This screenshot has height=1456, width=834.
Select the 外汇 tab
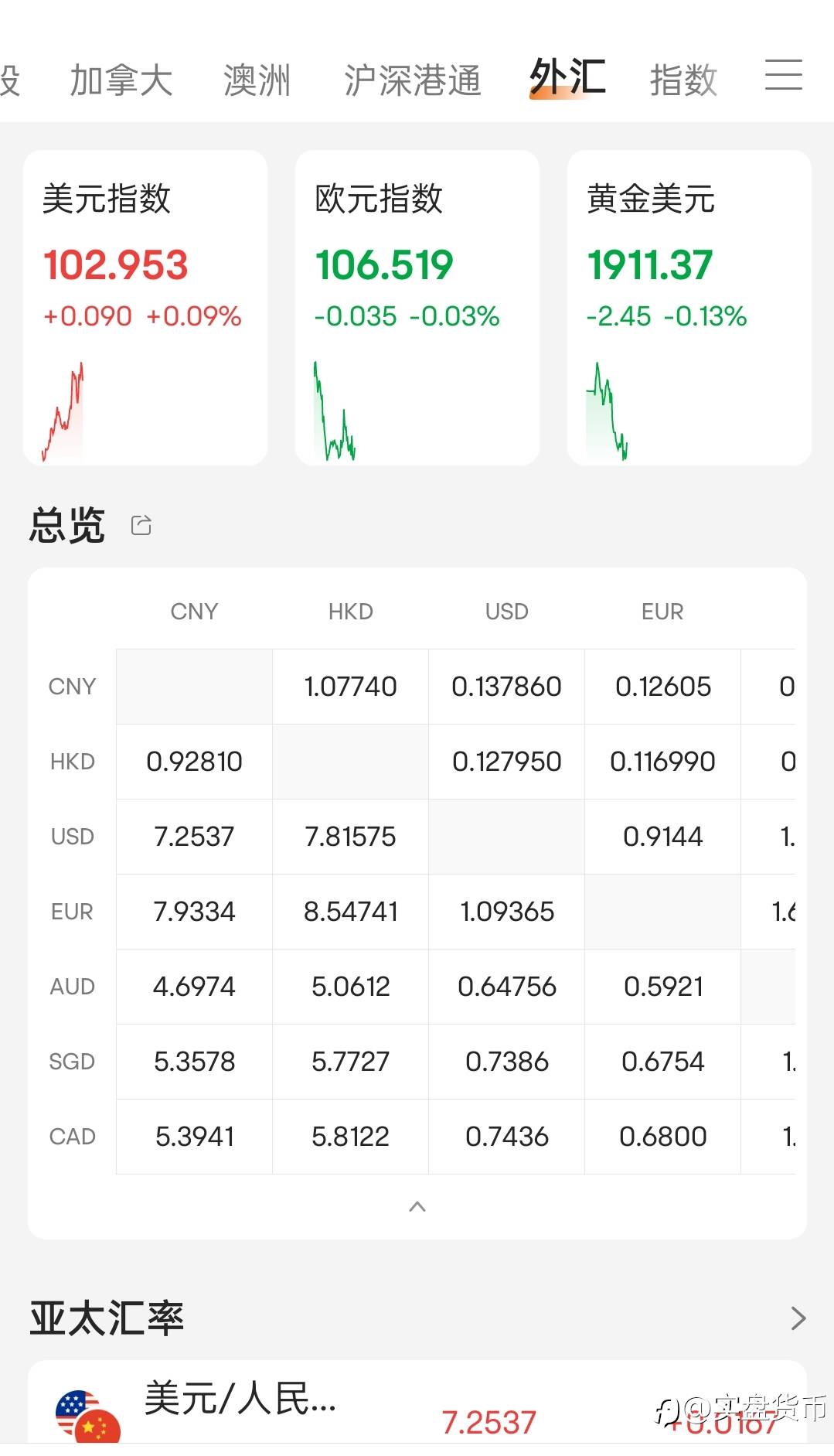click(x=567, y=78)
